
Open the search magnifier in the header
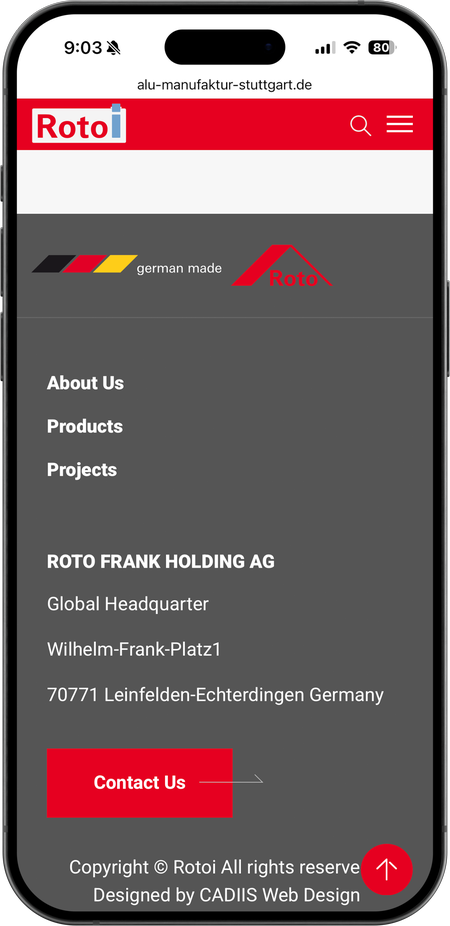(x=360, y=126)
